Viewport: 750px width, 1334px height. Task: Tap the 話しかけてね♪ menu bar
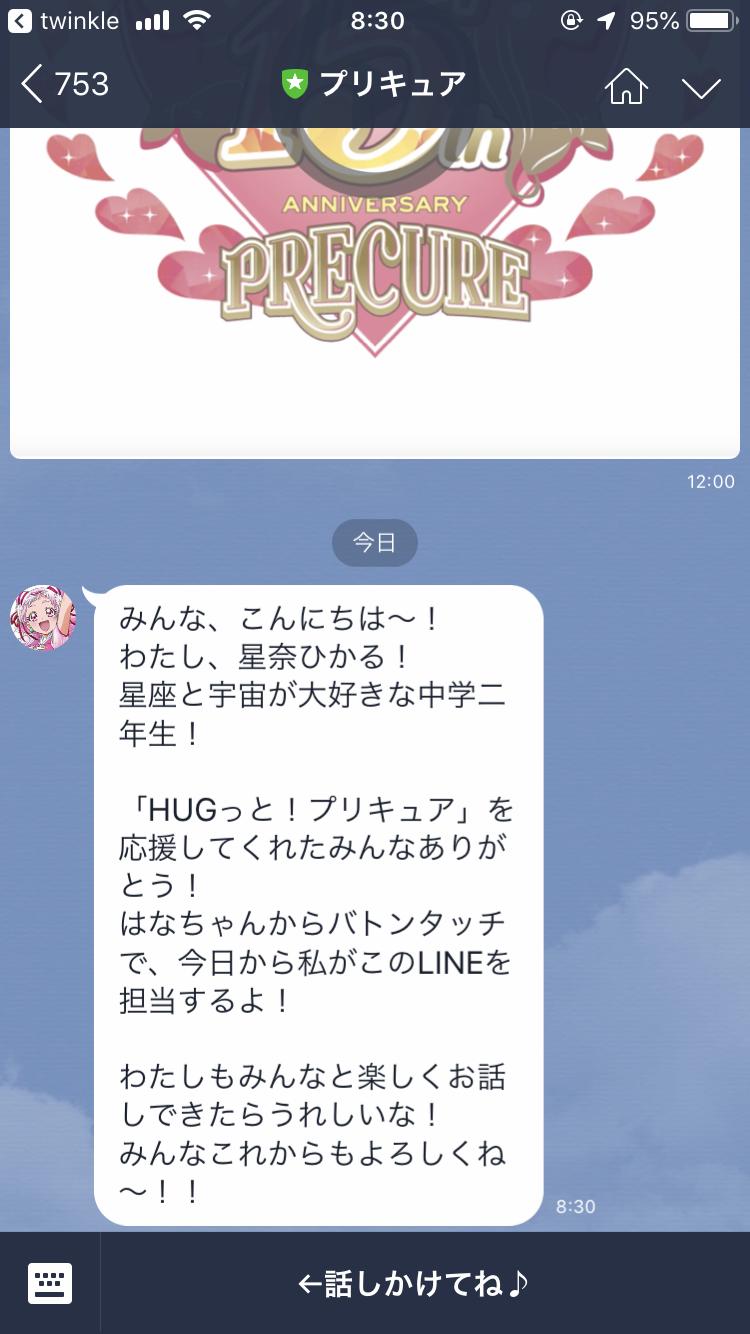[425, 1283]
